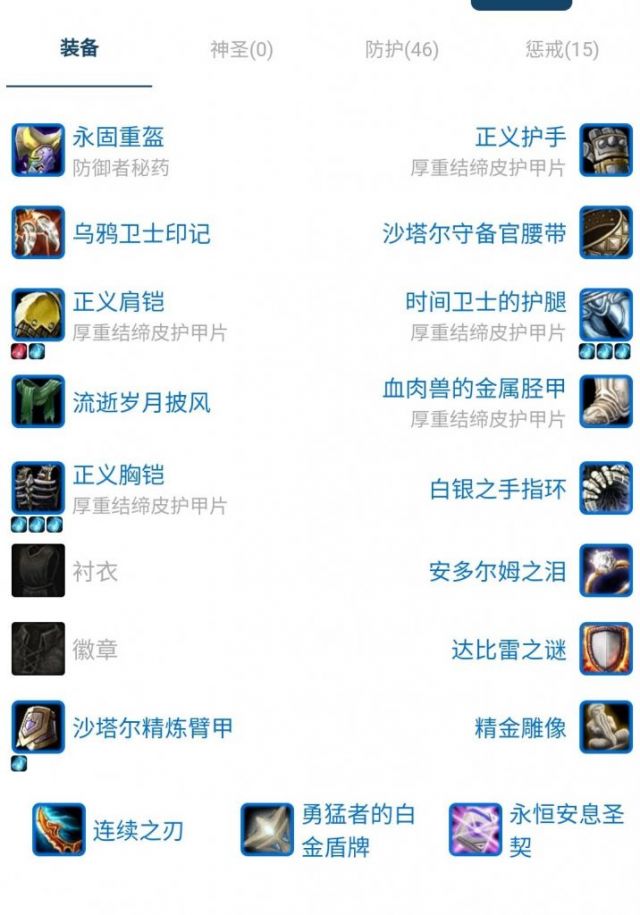Open weapon 连续之刃
This screenshot has height=915, width=640.
coord(138,830)
